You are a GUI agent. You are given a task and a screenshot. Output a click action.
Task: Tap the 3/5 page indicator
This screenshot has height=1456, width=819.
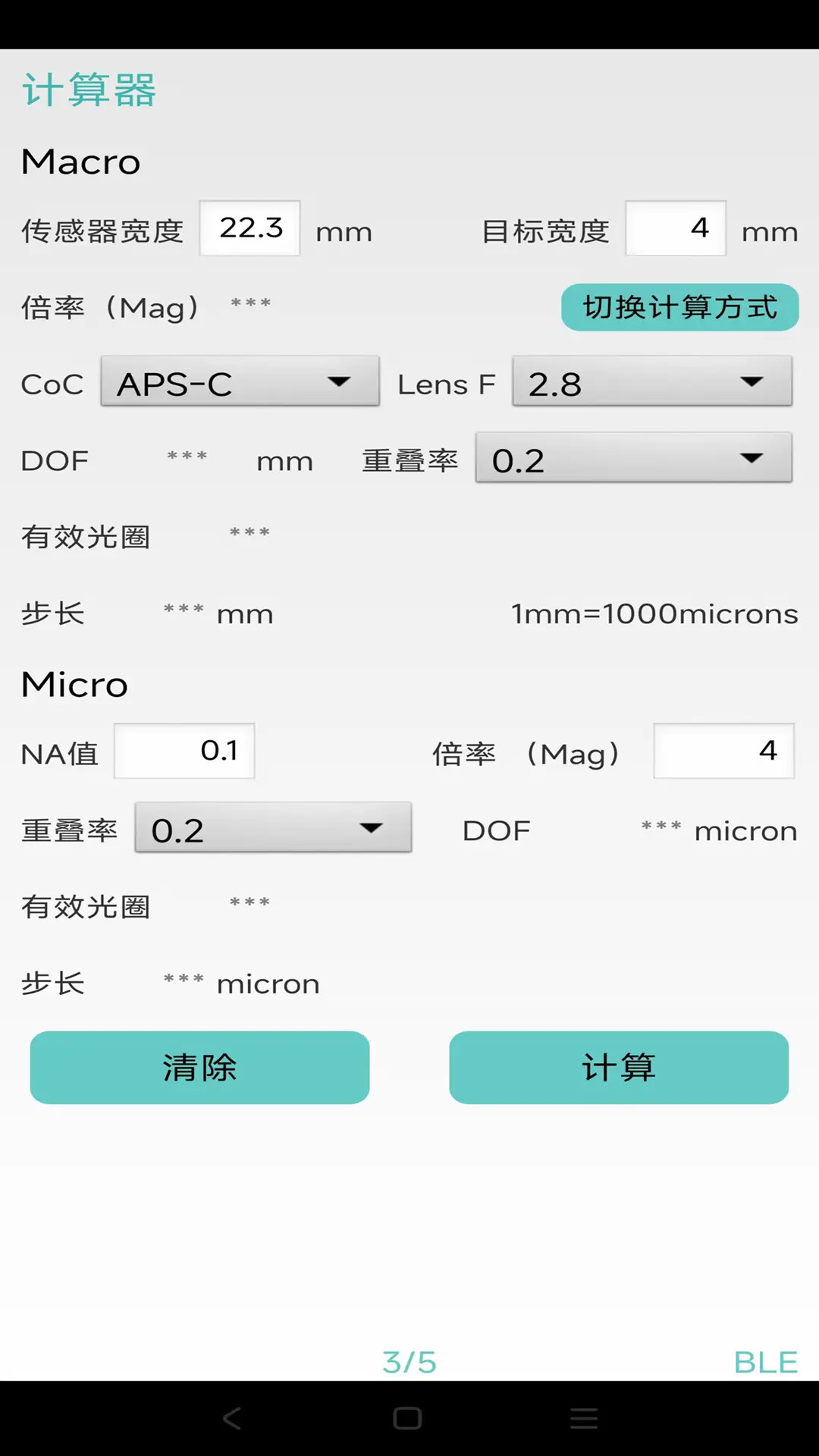tap(409, 1361)
